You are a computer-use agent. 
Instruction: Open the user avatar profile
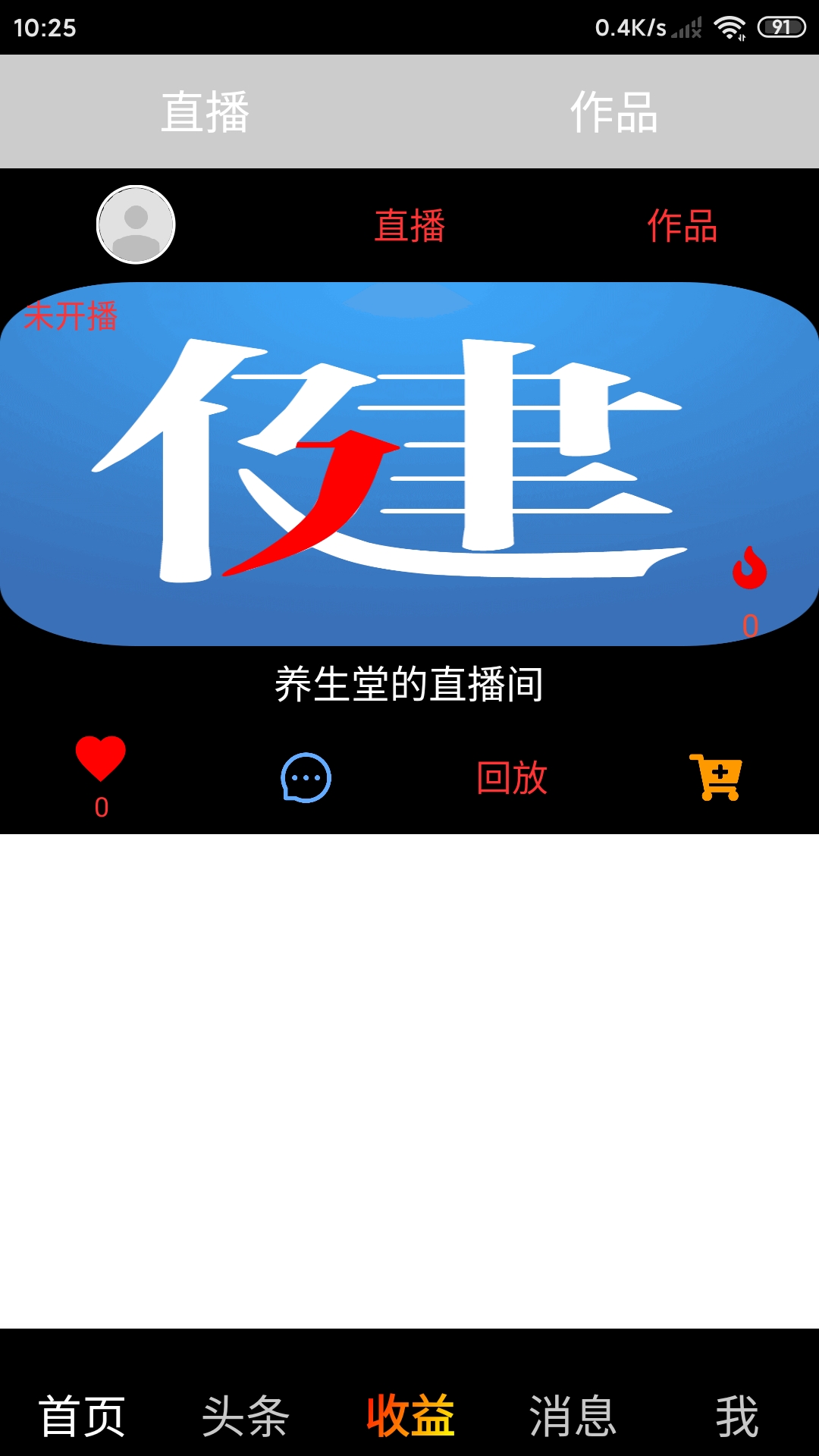click(x=136, y=224)
